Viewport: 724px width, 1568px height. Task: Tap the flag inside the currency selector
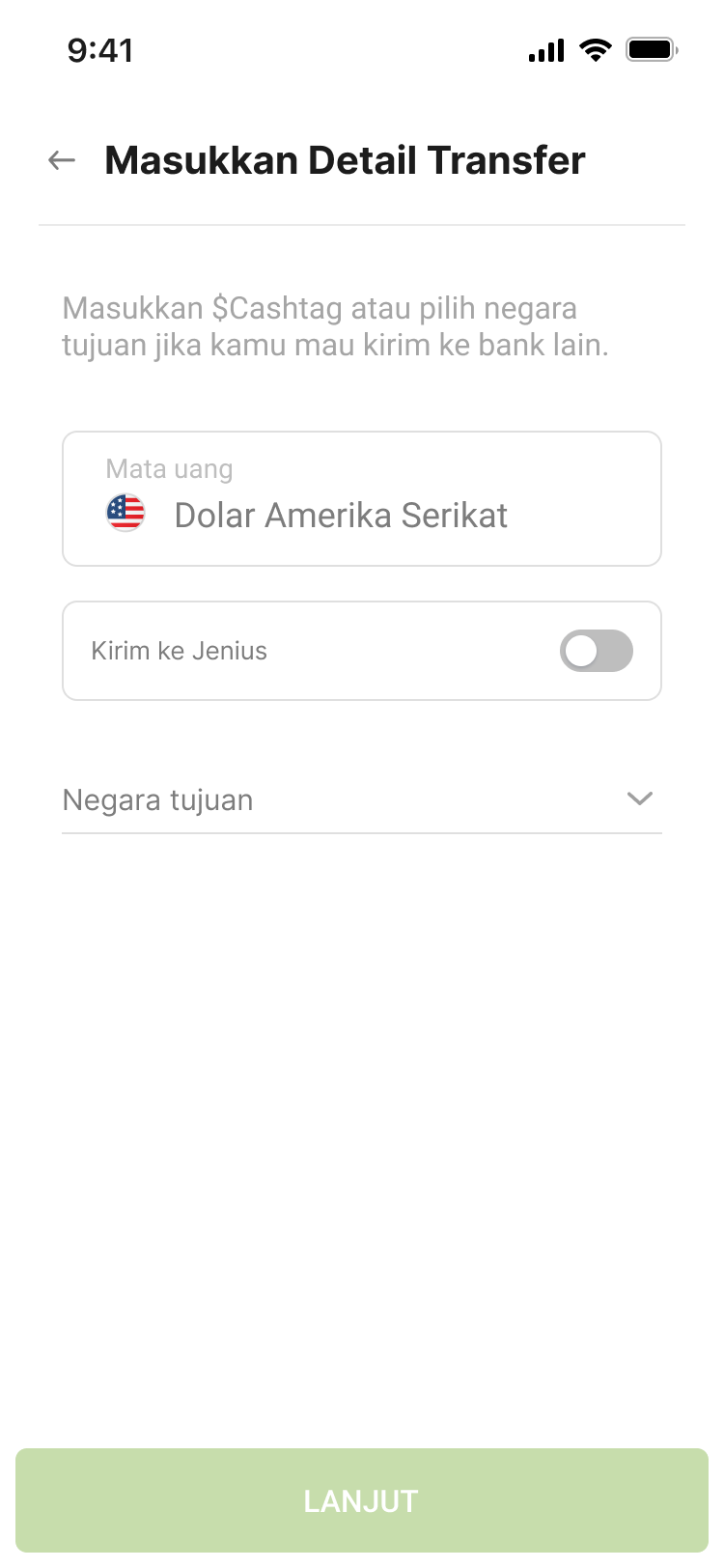pyautogui.click(x=125, y=513)
